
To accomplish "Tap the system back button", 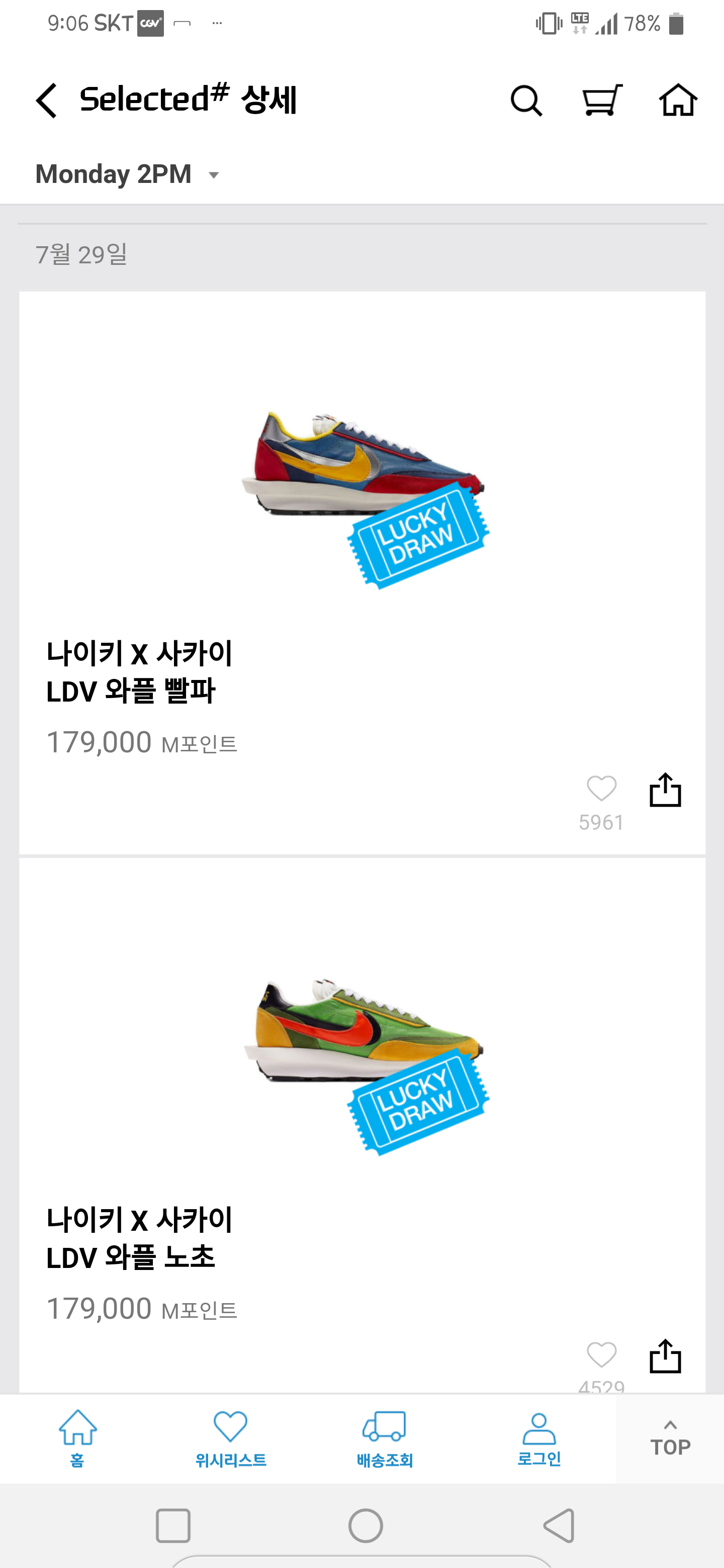I will (x=559, y=1525).
